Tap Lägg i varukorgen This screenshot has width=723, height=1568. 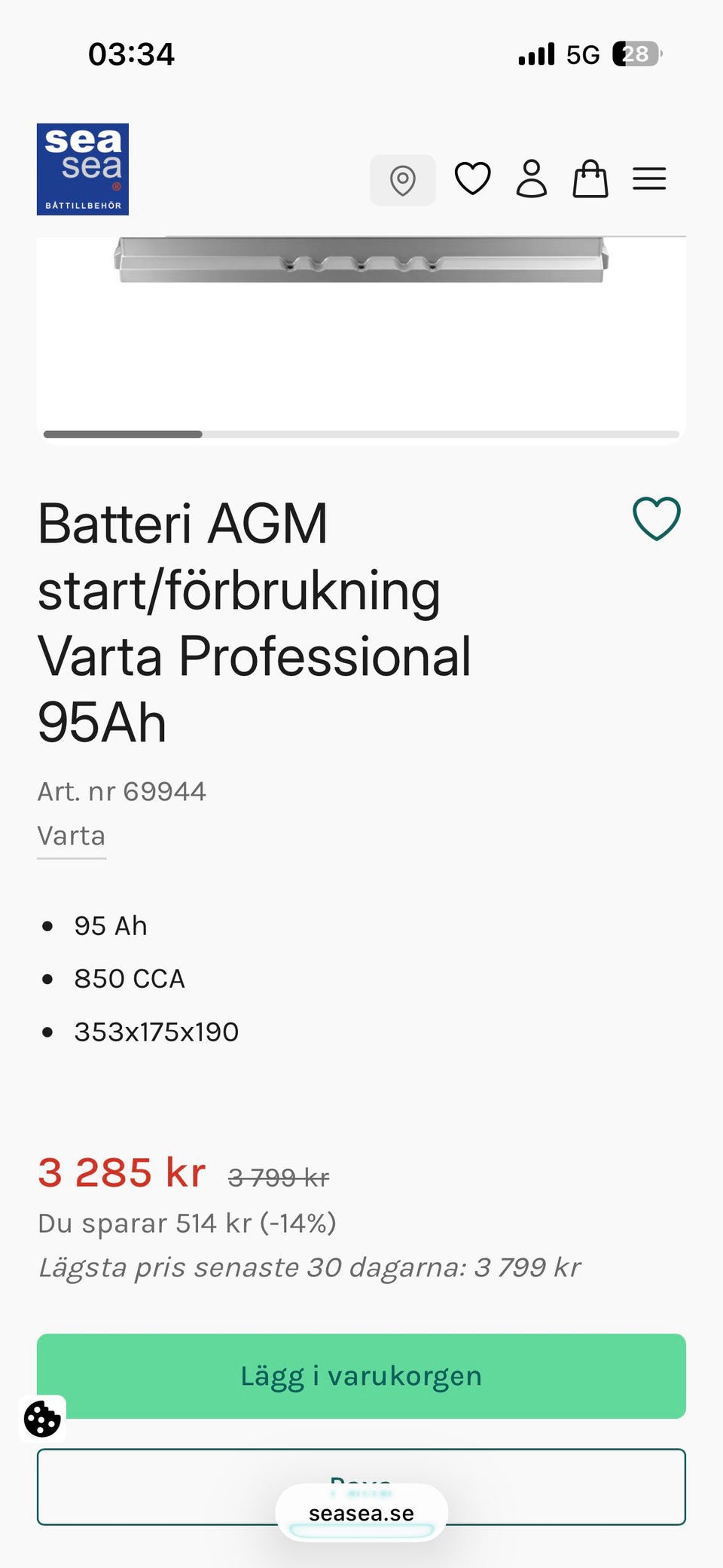click(x=361, y=1376)
